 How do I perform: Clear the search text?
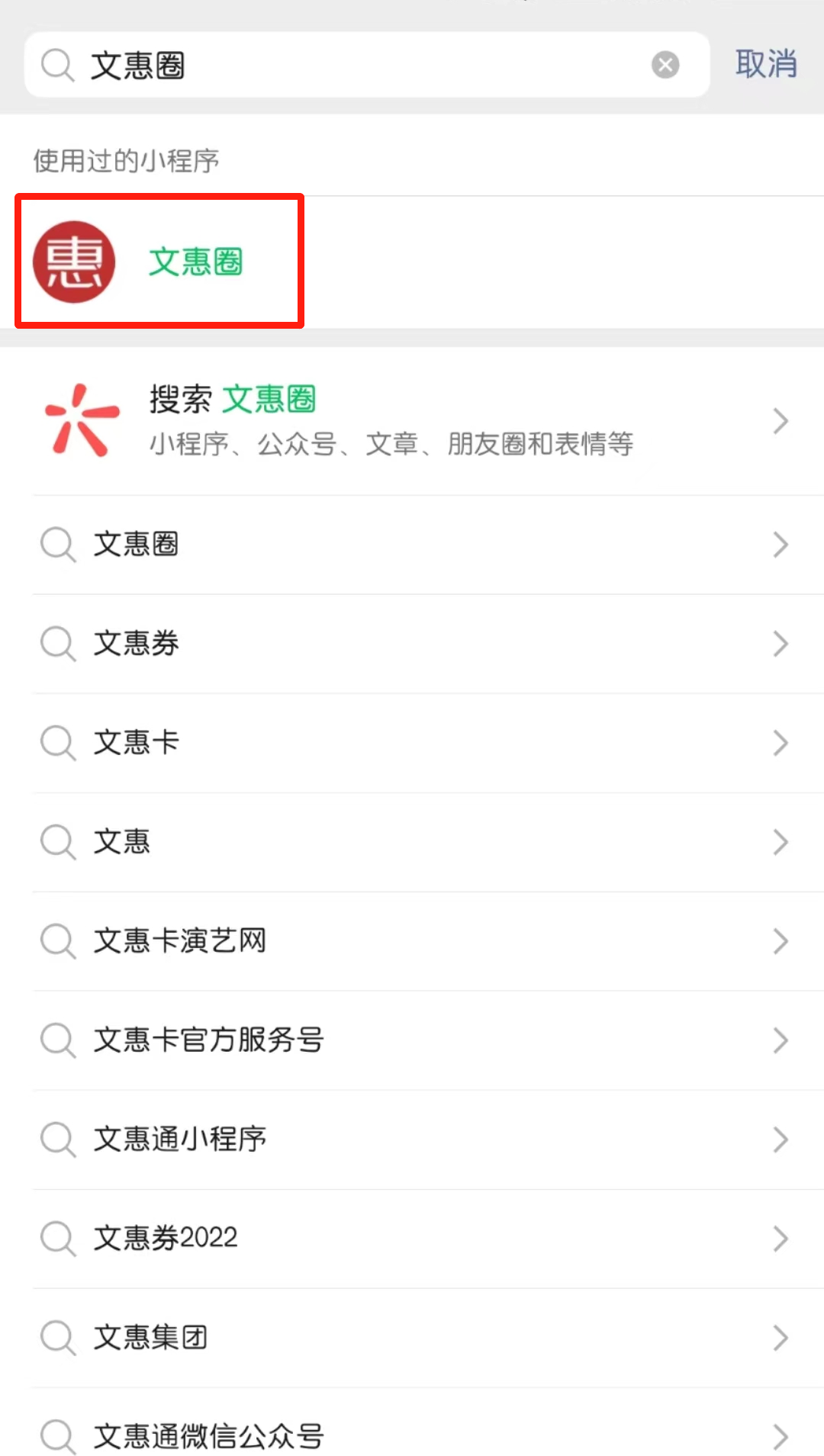pyautogui.click(x=665, y=66)
